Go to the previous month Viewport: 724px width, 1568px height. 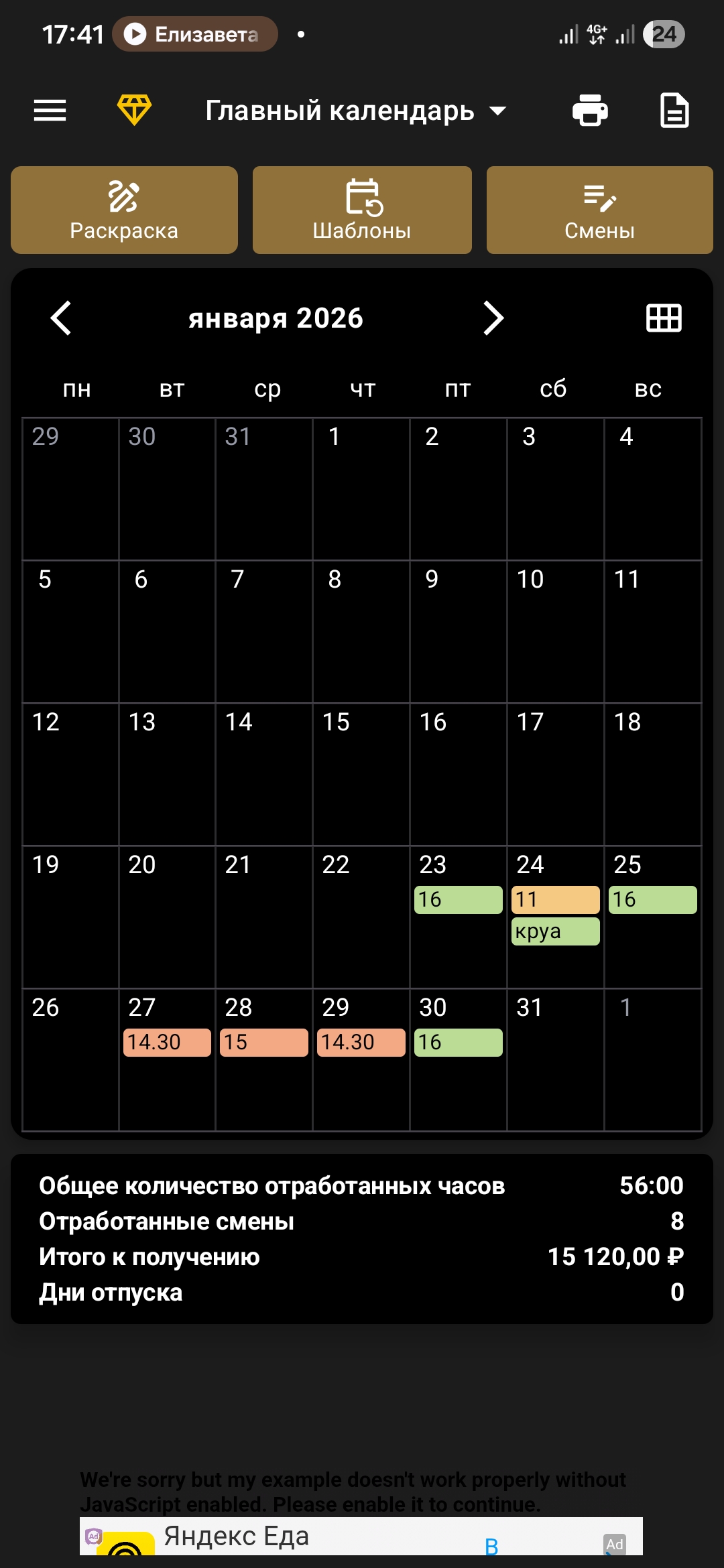tap(61, 318)
